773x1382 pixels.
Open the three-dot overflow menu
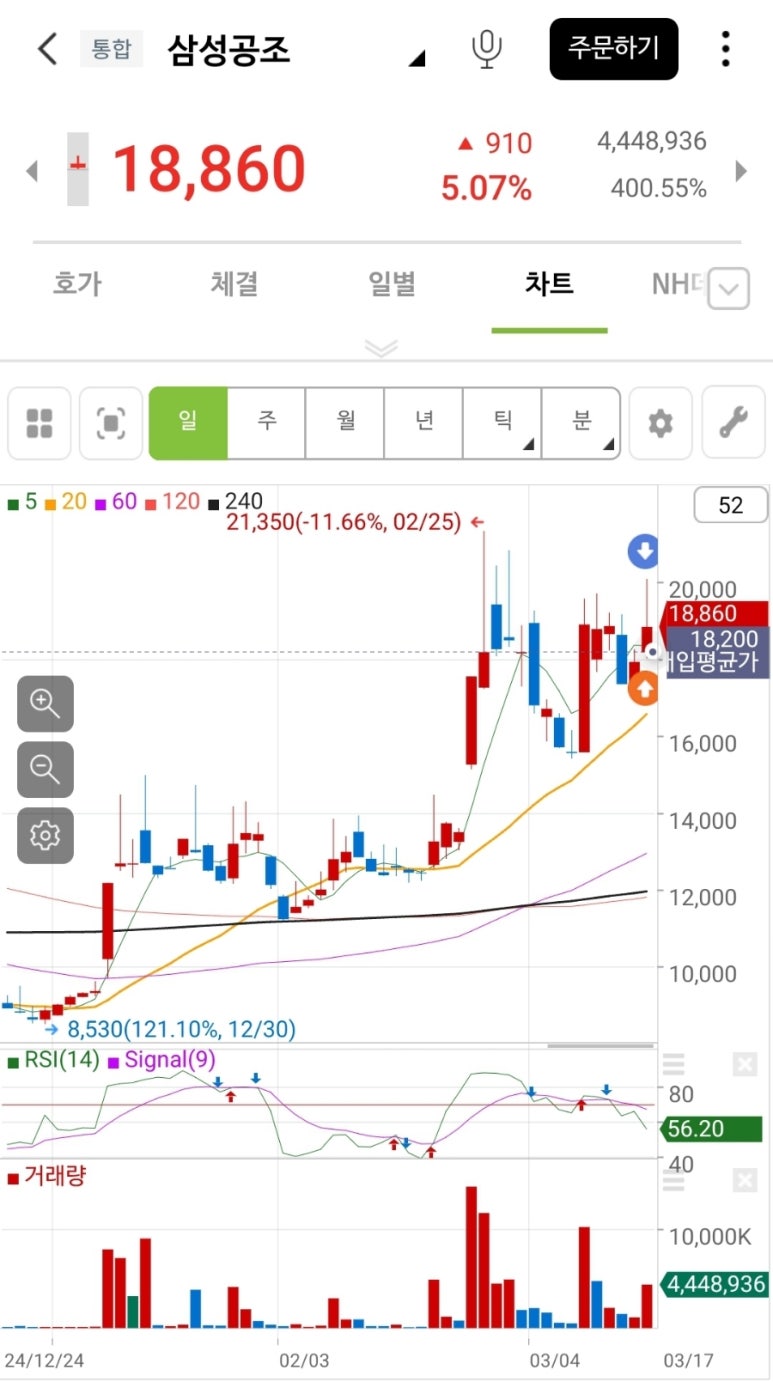pyautogui.click(x=726, y=48)
